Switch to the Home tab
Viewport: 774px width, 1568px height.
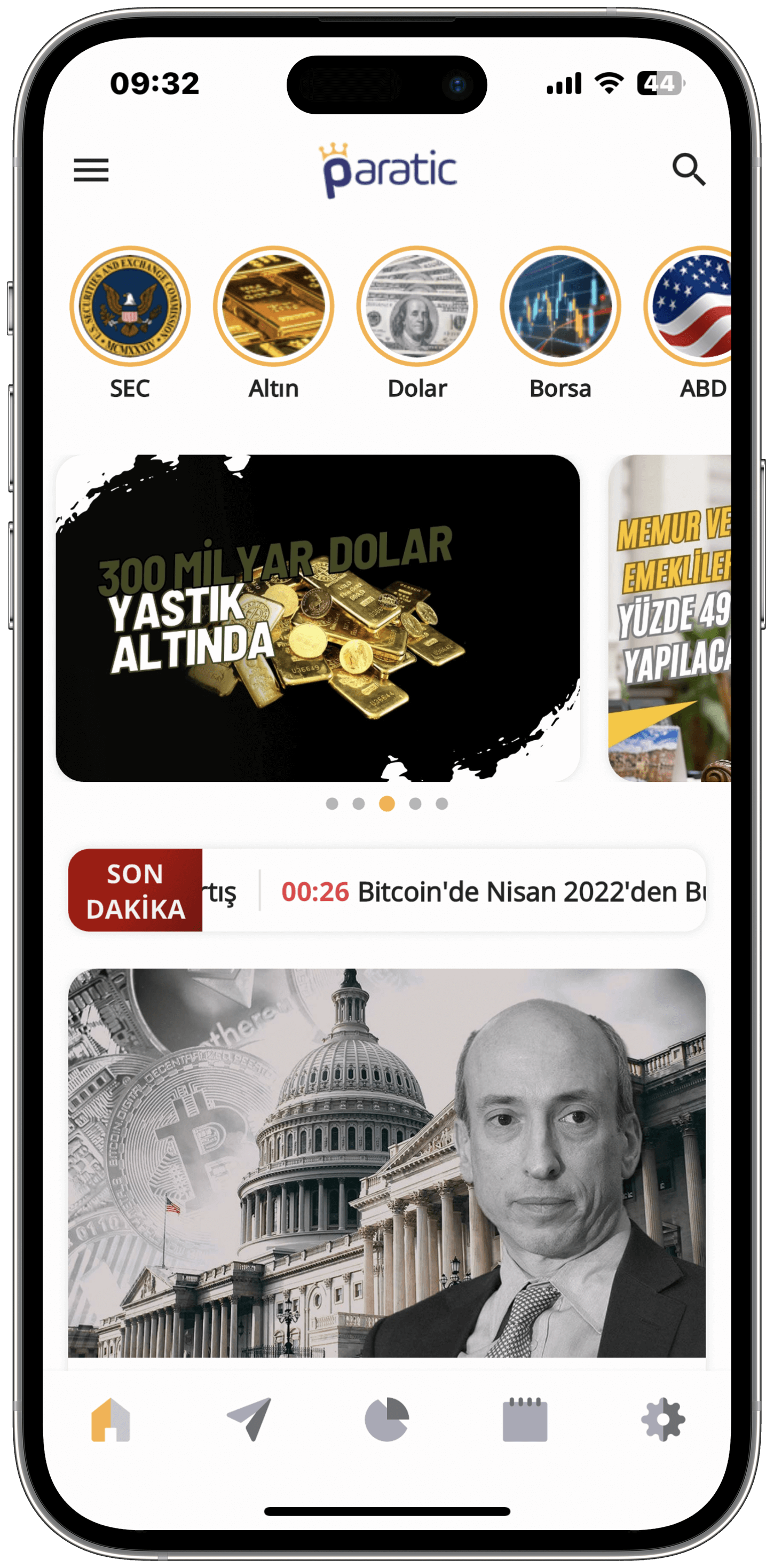point(110,1420)
